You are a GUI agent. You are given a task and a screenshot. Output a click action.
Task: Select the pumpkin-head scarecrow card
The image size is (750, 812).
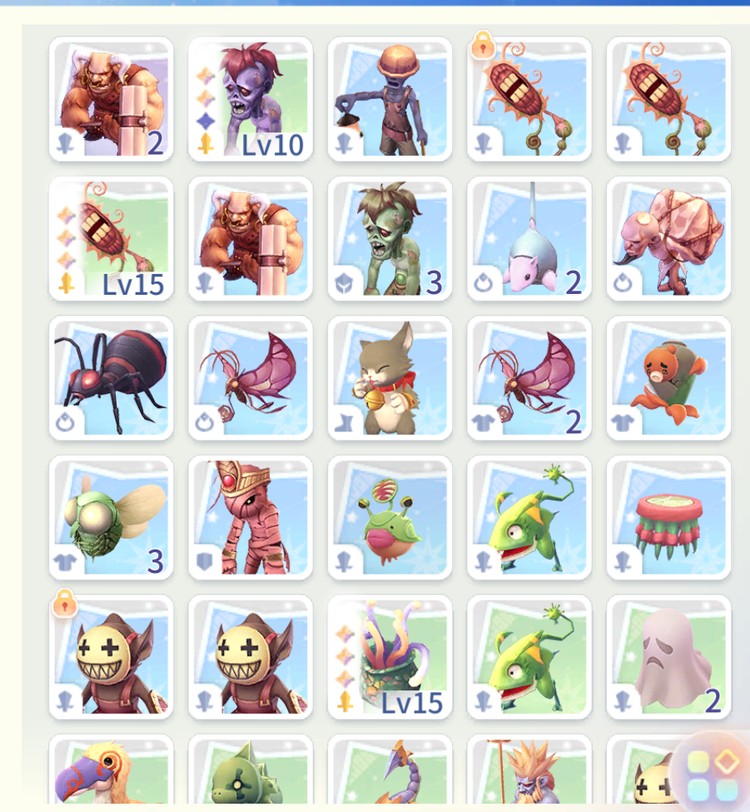389,98
